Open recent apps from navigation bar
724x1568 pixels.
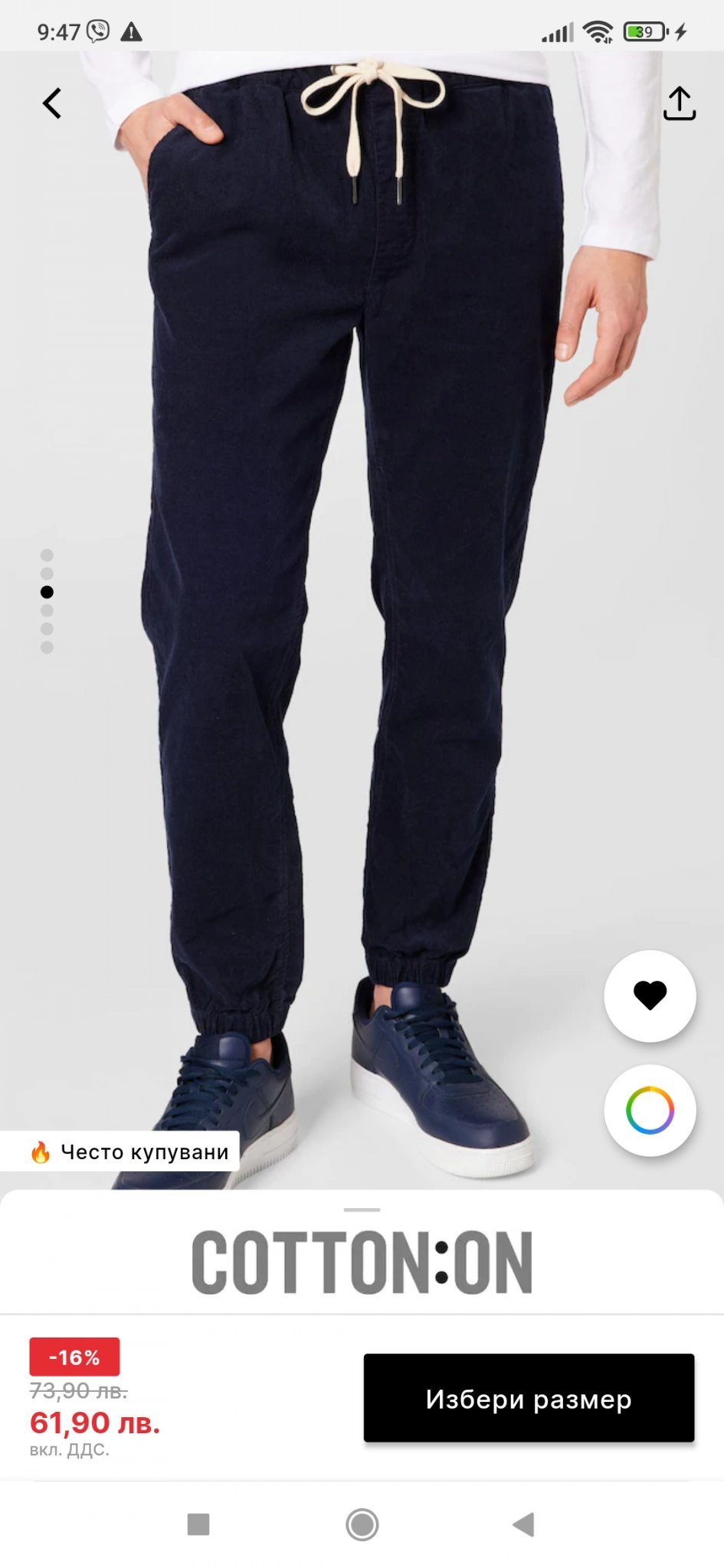tap(198, 1524)
